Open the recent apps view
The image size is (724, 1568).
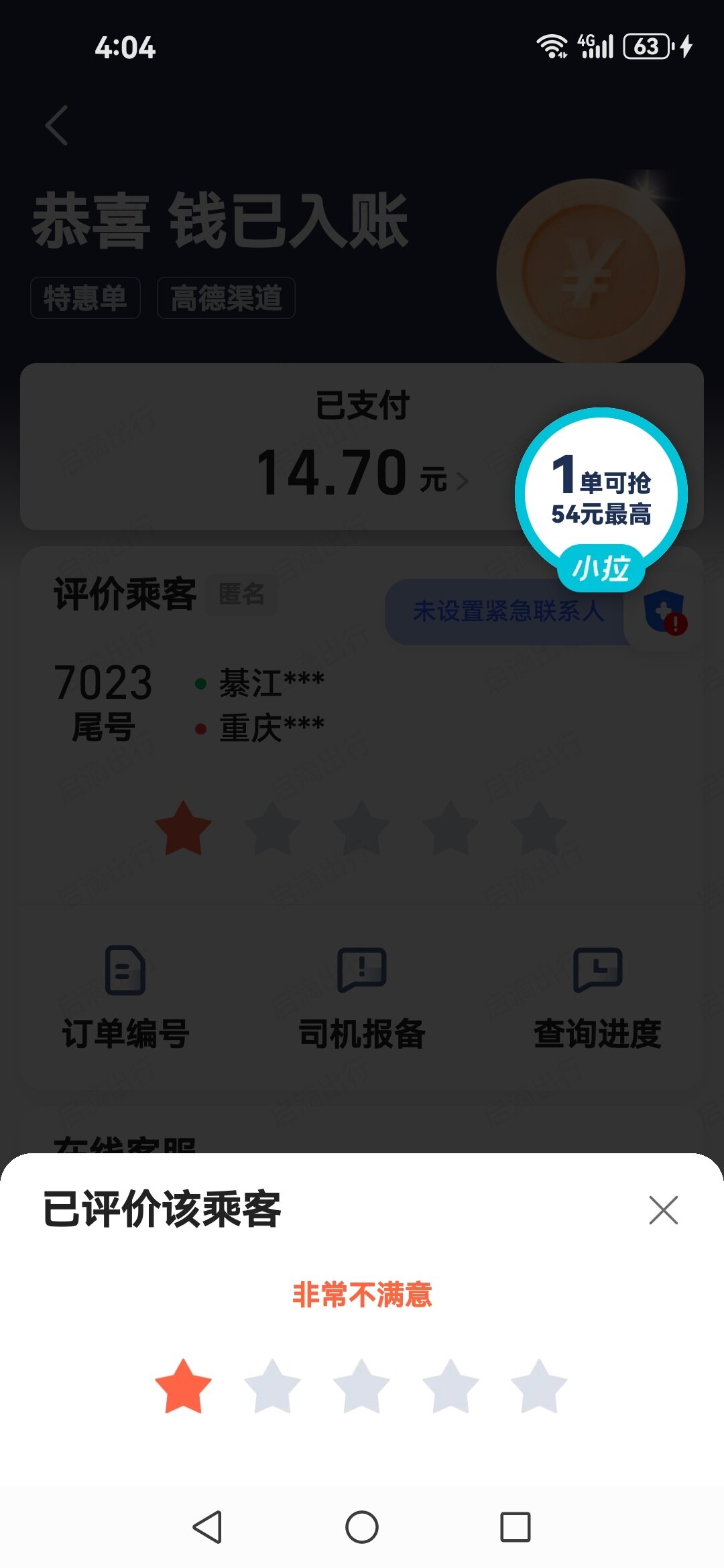coord(515,1527)
